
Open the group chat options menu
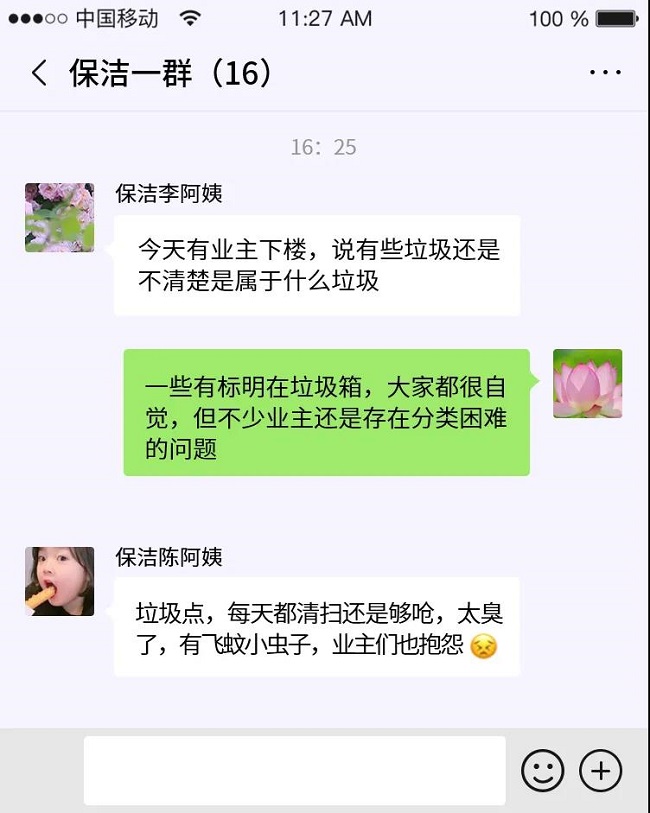(605, 73)
